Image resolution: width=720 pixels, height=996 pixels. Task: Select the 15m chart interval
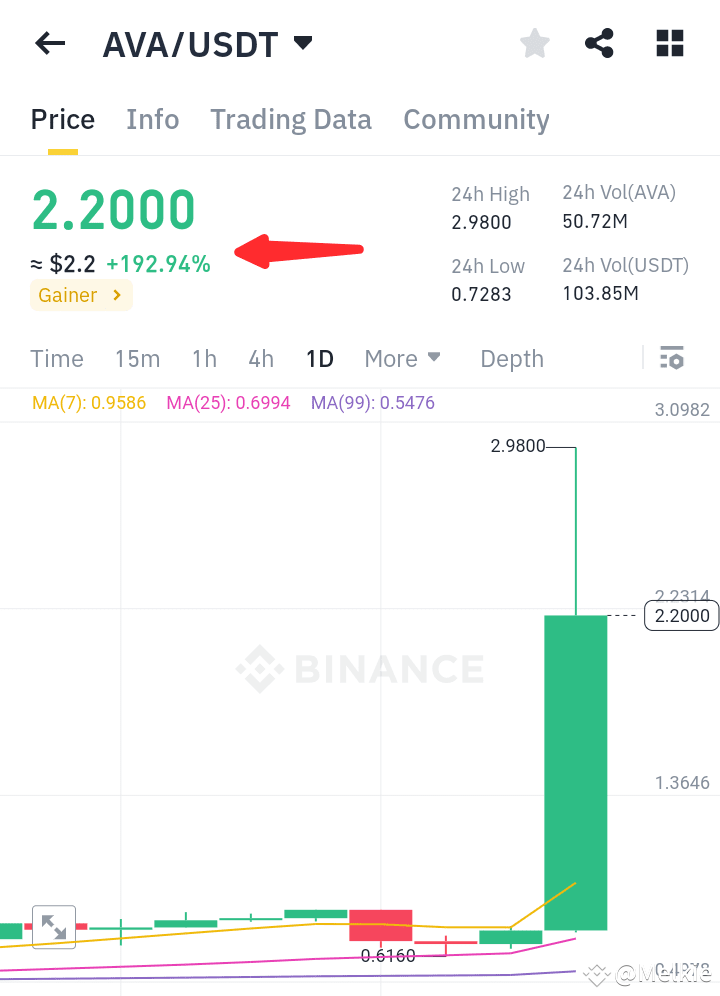(x=137, y=358)
